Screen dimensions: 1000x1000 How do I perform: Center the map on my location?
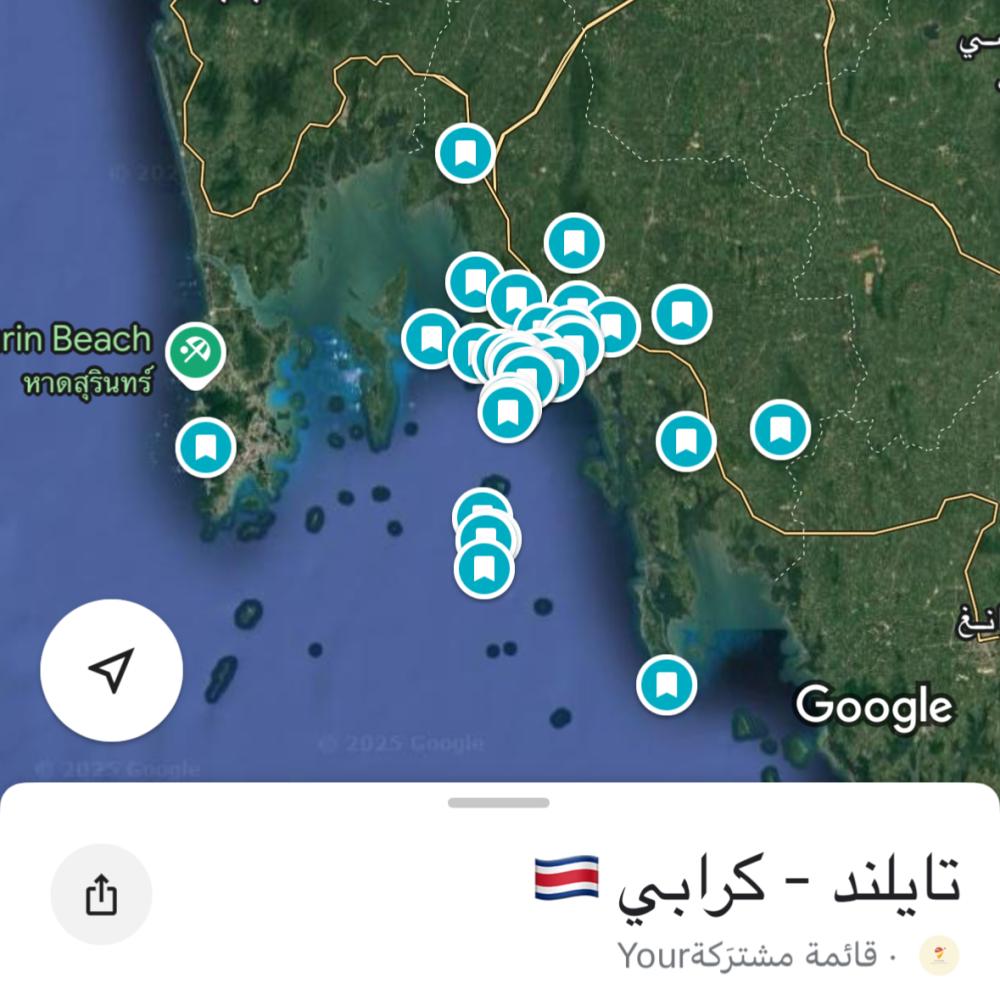pos(111,670)
